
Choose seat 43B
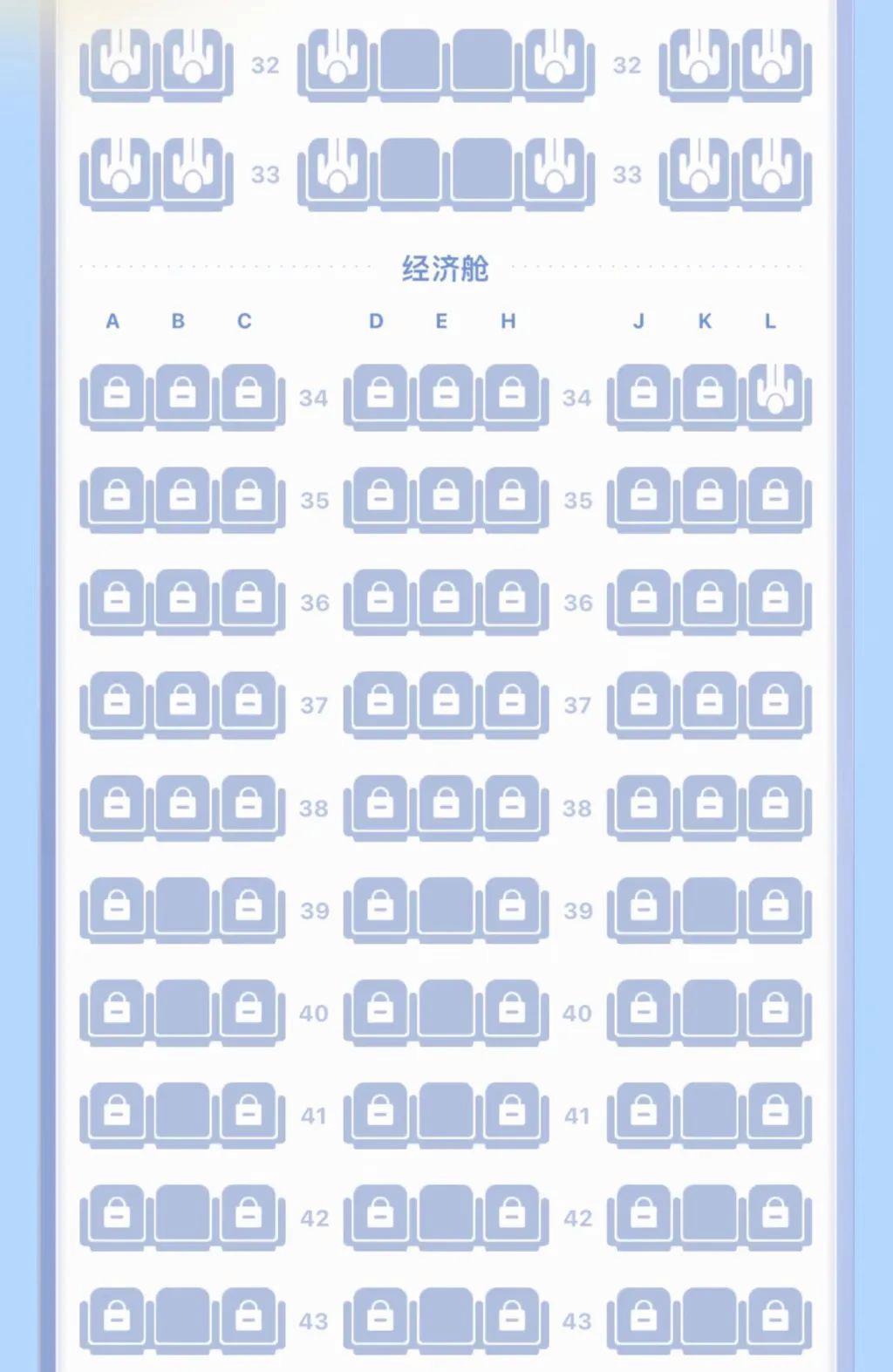pos(182,1317)
